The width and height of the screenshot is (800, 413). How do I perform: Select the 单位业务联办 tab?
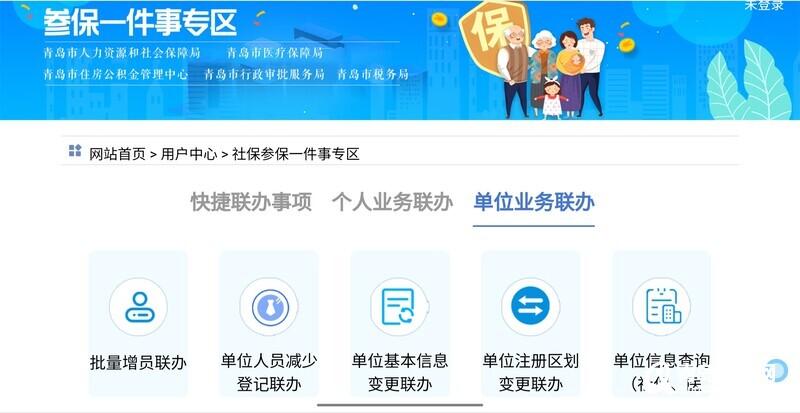pyautogui.click(x=534, y=202)
